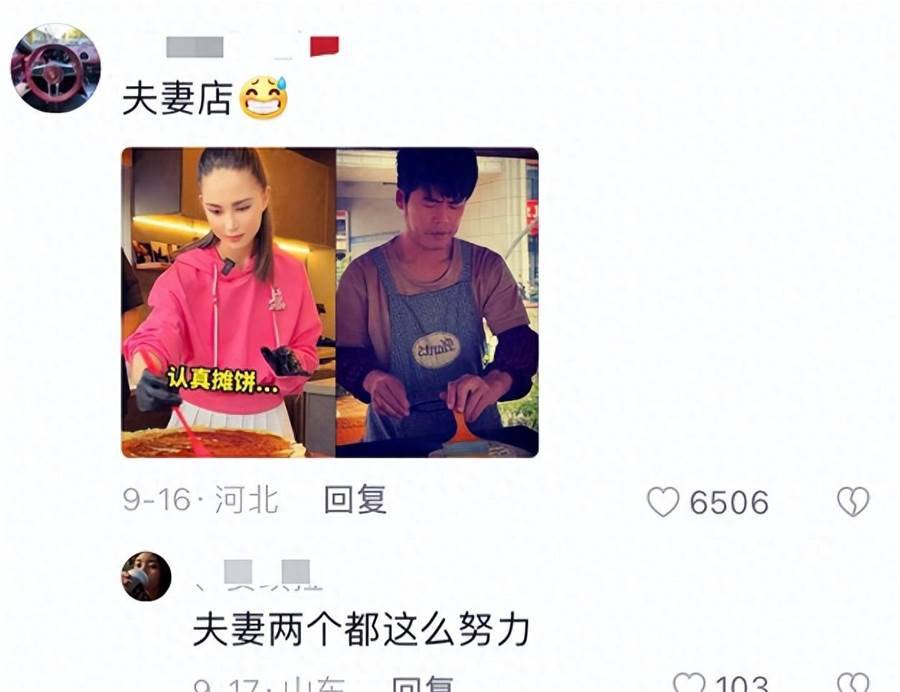
Task: Open the attached image in the 夫妻店 comment
Action: tap(330, 302)
